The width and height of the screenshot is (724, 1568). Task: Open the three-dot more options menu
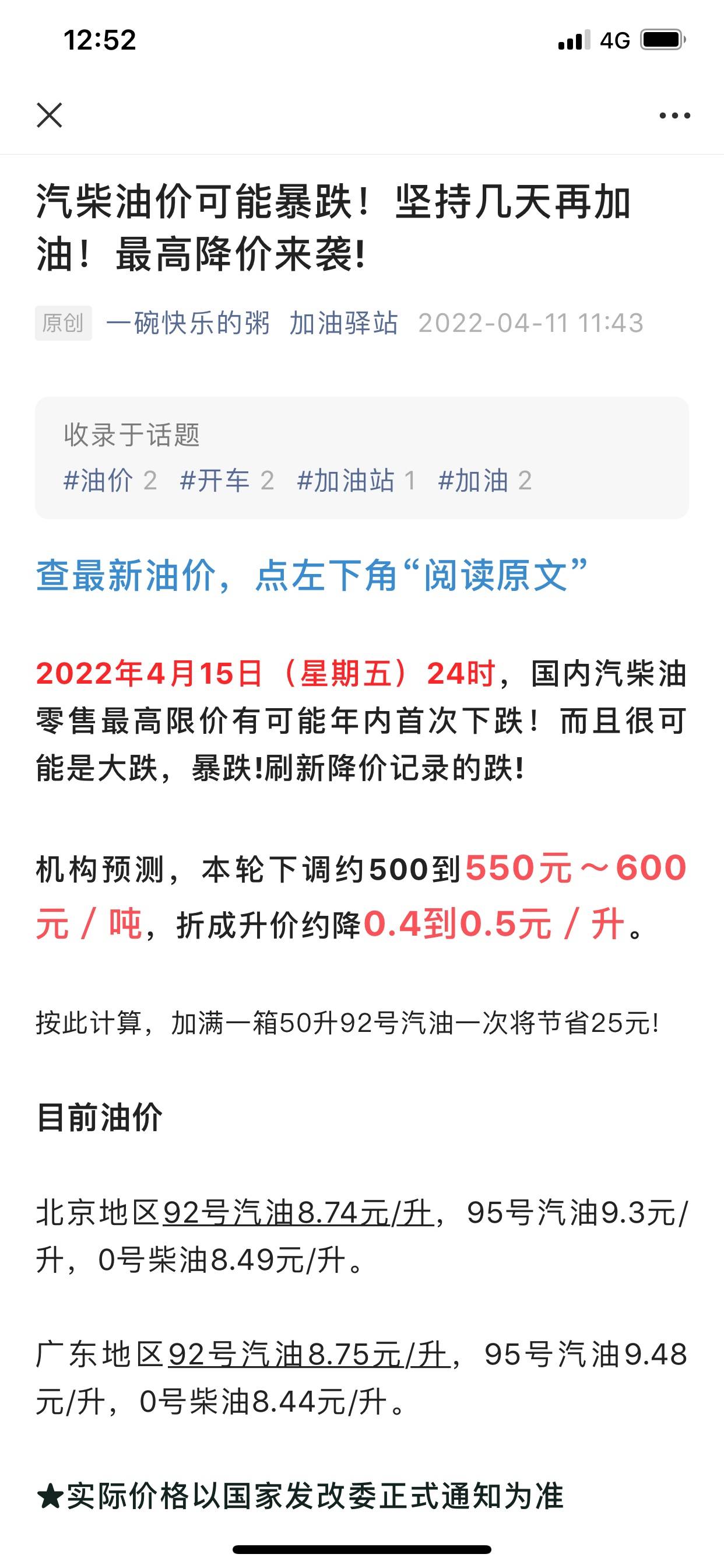(x=674, y=116)
